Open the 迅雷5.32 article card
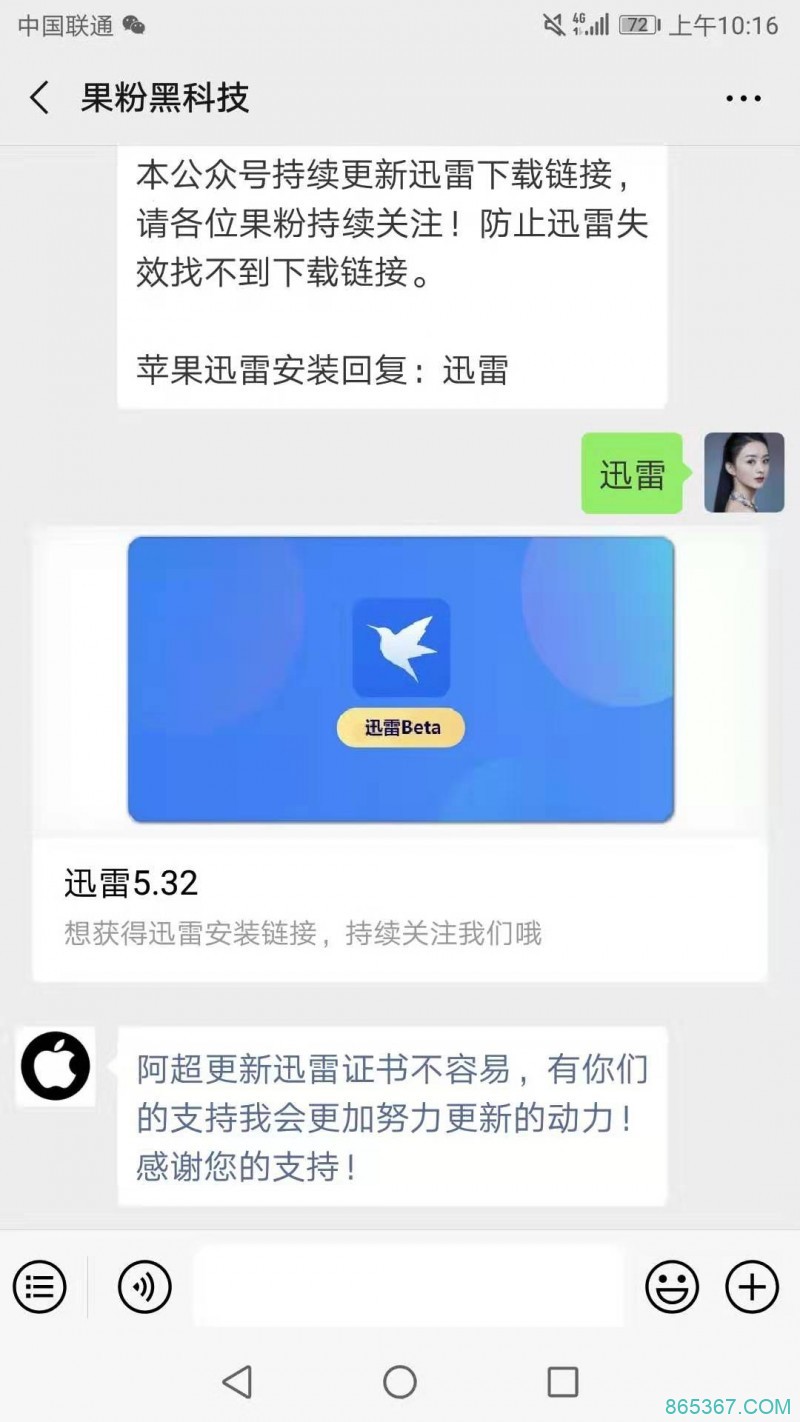This screenshot has width=800, height=1422. coord(400,750)
